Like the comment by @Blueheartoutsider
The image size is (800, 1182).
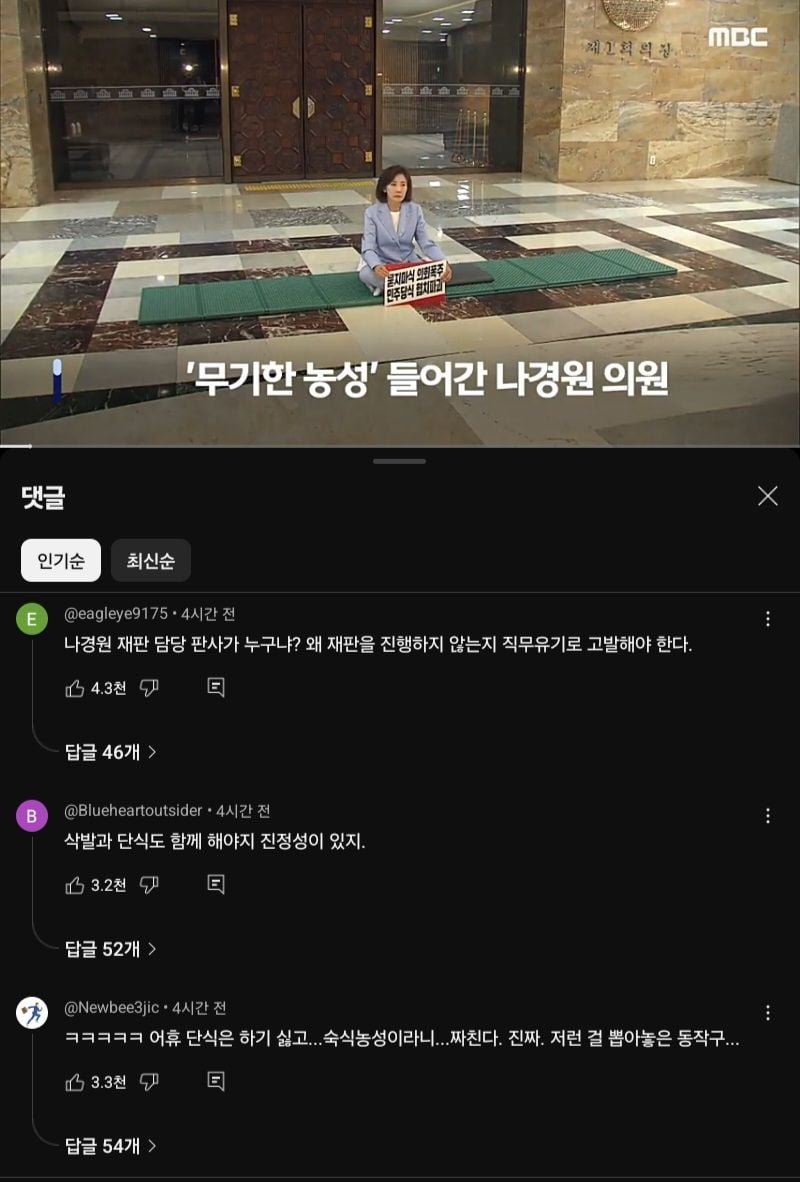click(75, 885)
